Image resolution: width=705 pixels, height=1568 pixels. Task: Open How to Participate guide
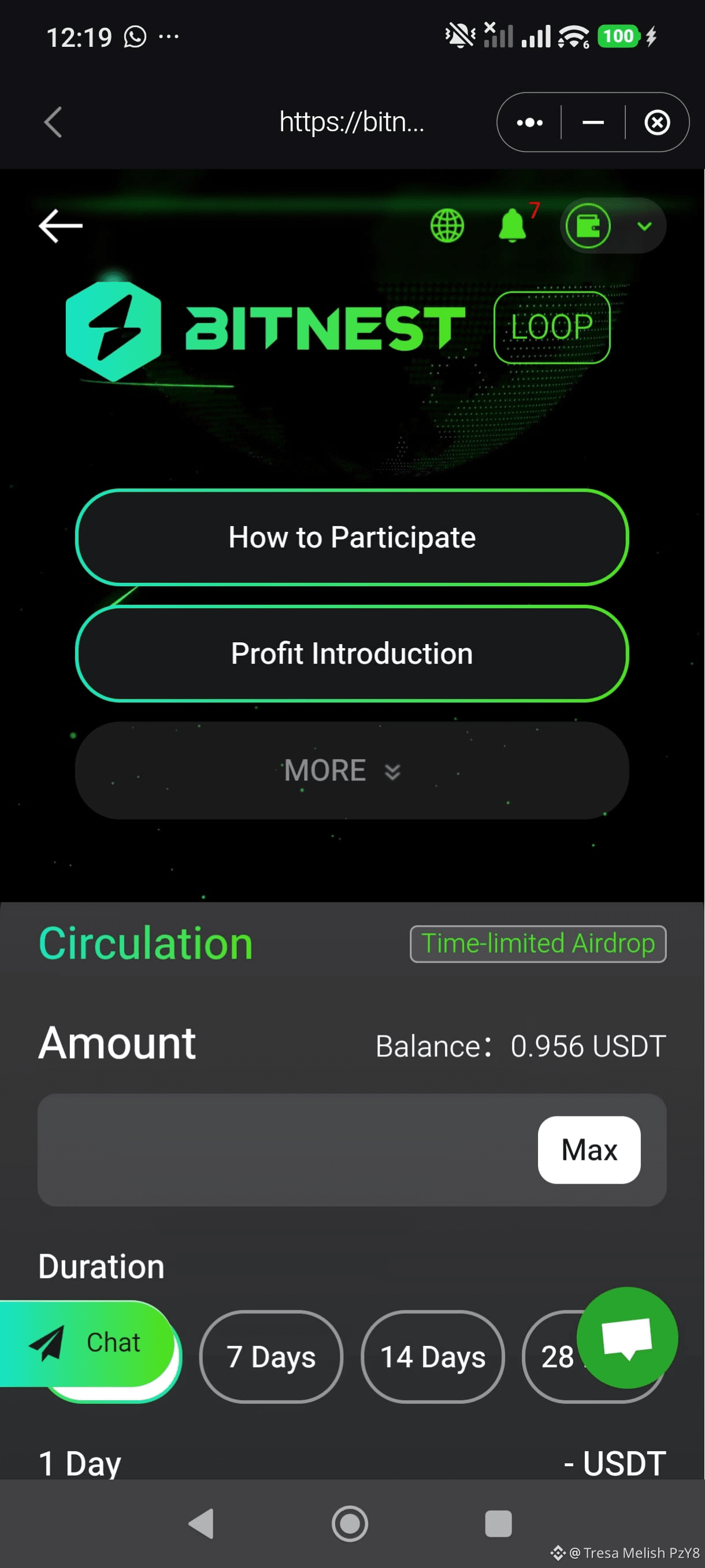tap(351, 537)
